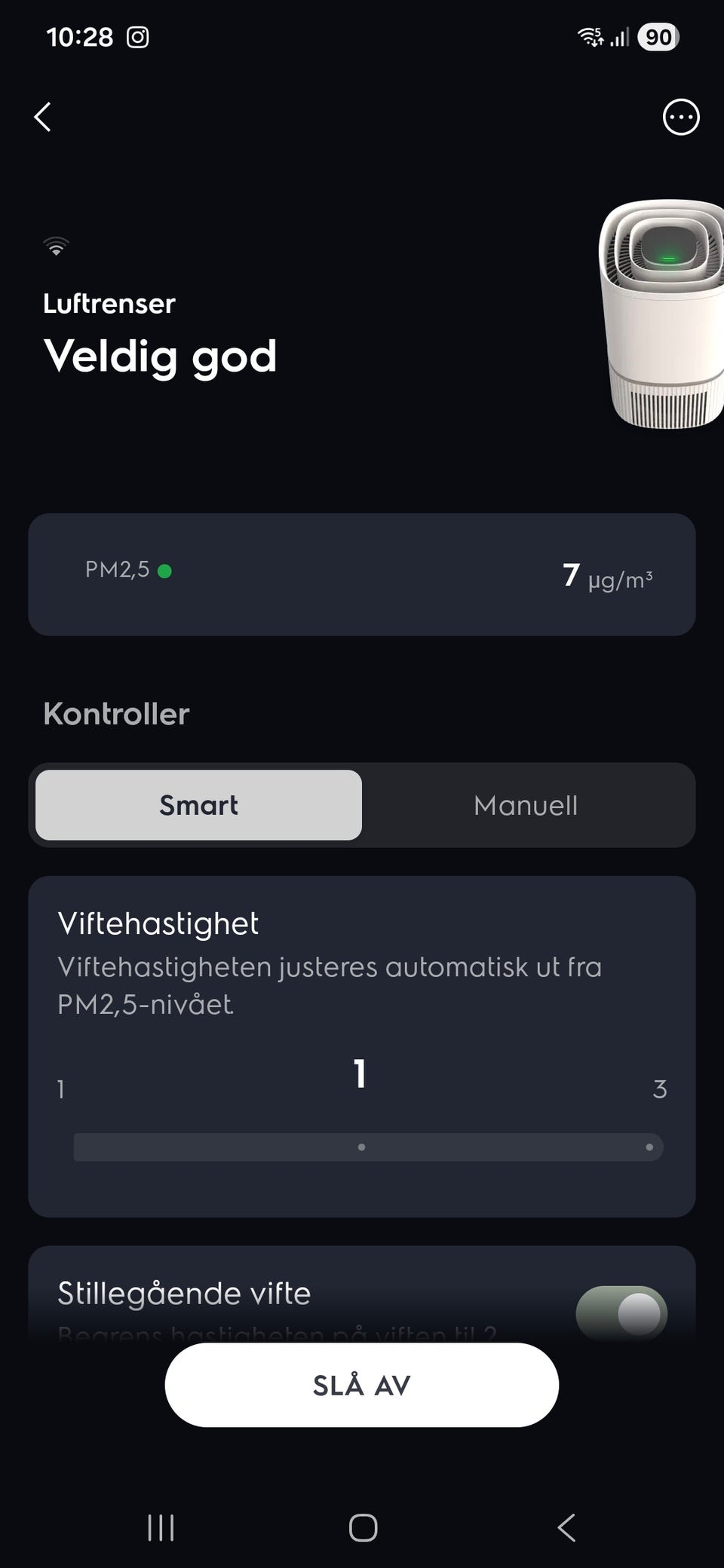Image resolution: width=724 pixels, height=1568 pixels.
Task: Open the PM2,5 measurement card
Action: click(x=362, y=574)
